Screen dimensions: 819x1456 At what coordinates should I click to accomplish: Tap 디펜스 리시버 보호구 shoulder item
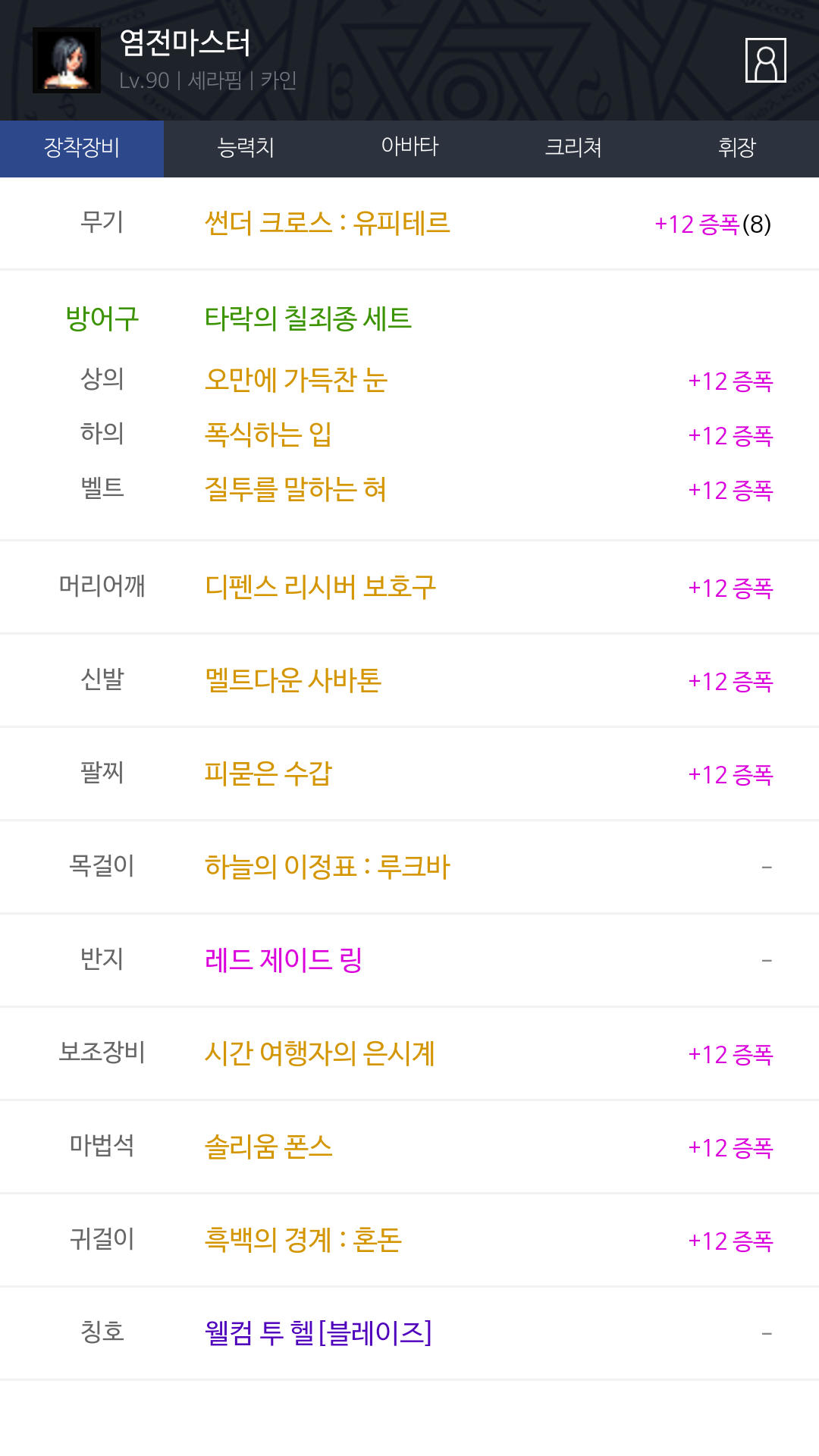321,587
